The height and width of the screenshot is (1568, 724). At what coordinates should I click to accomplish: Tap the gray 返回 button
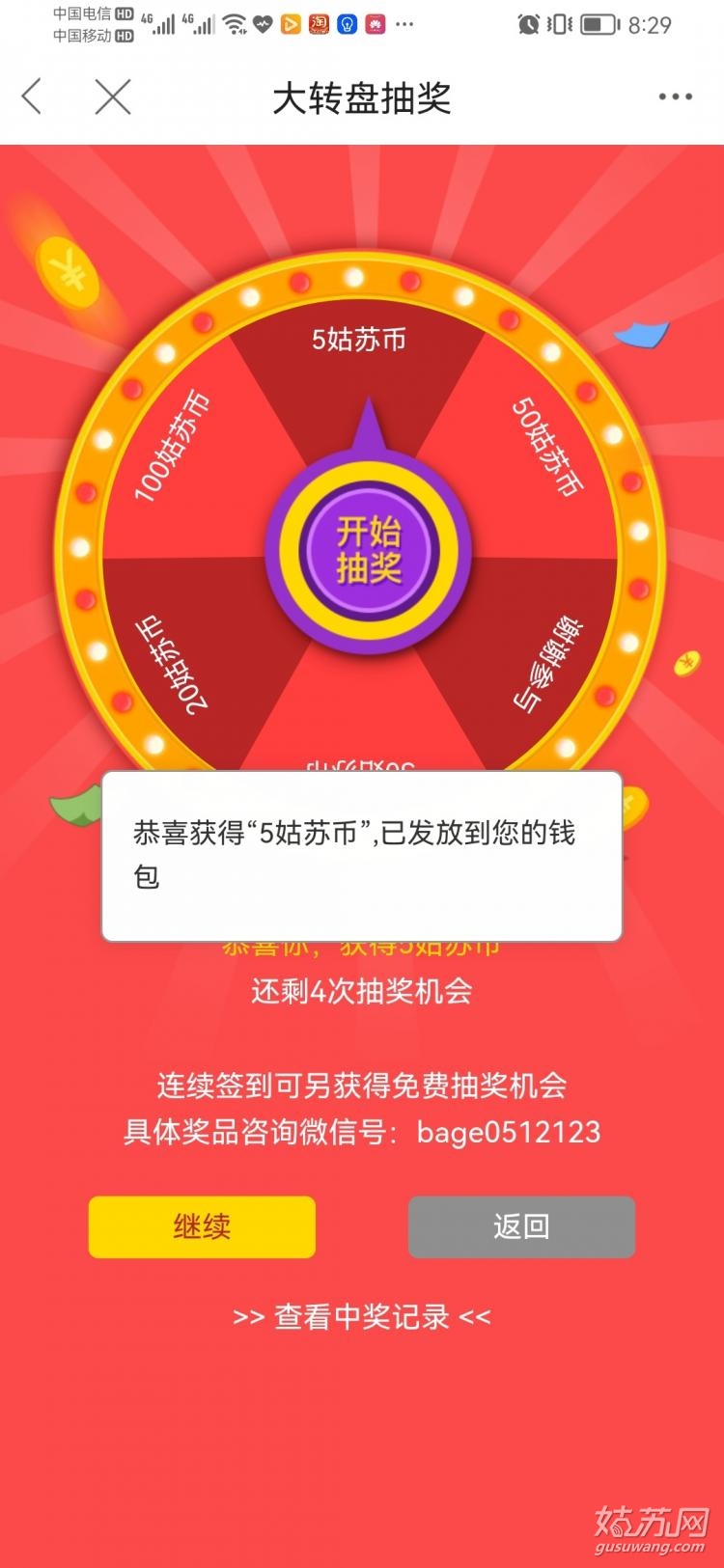tap(521, 1226)
